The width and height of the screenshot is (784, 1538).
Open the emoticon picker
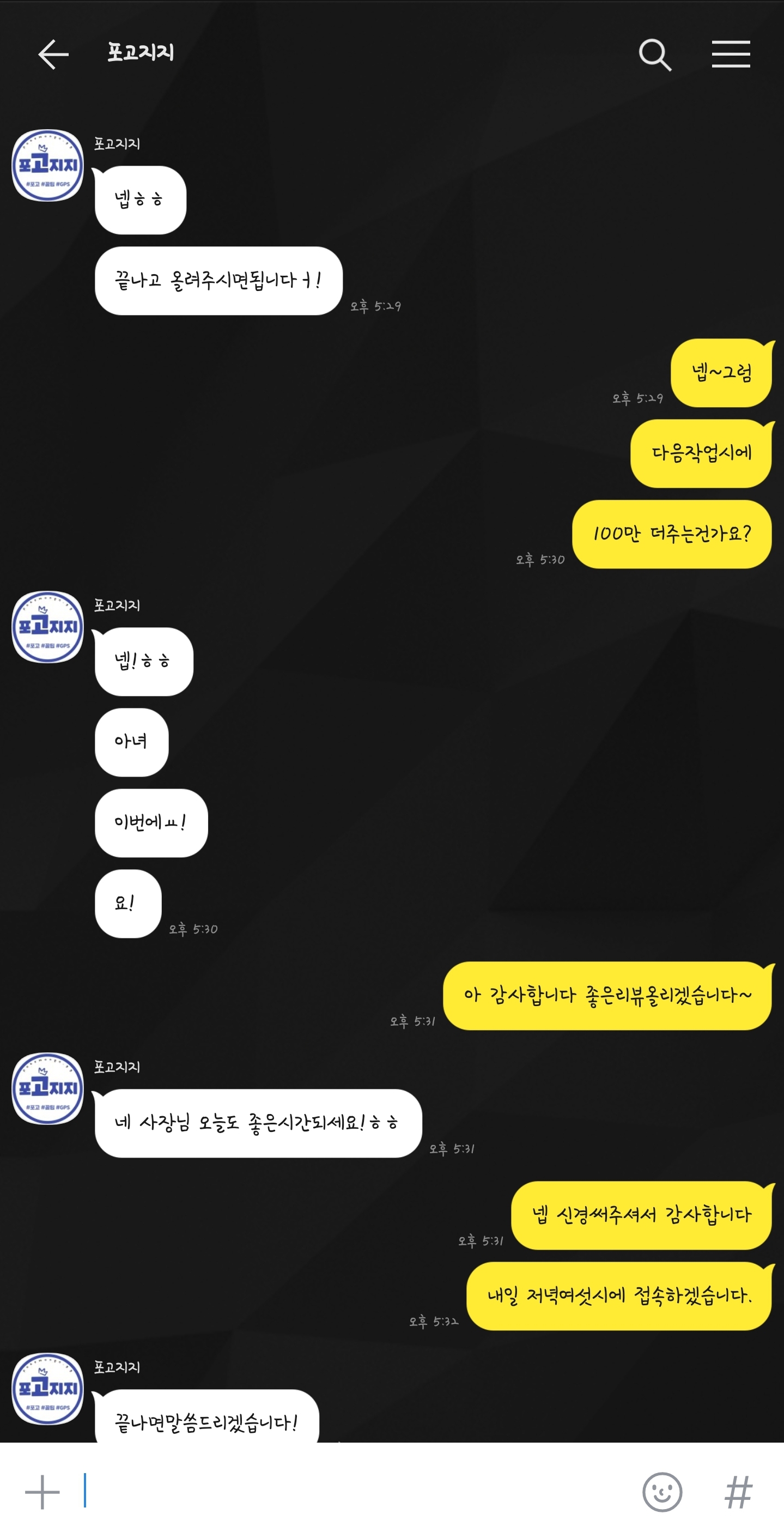pos(661,1492)
